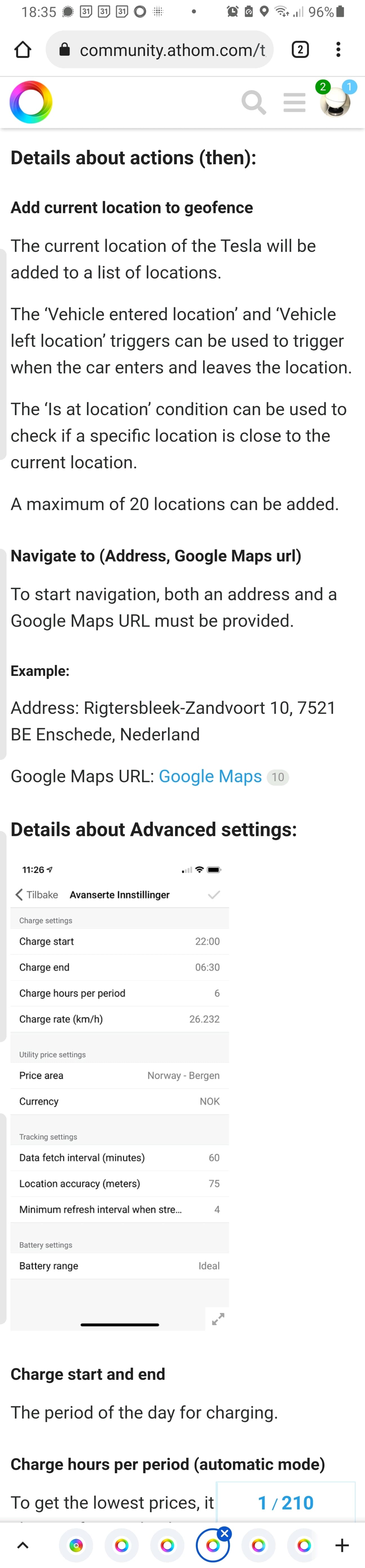
Task: Search the forum with the magnifier icon
Action: [x=253, y=102]
